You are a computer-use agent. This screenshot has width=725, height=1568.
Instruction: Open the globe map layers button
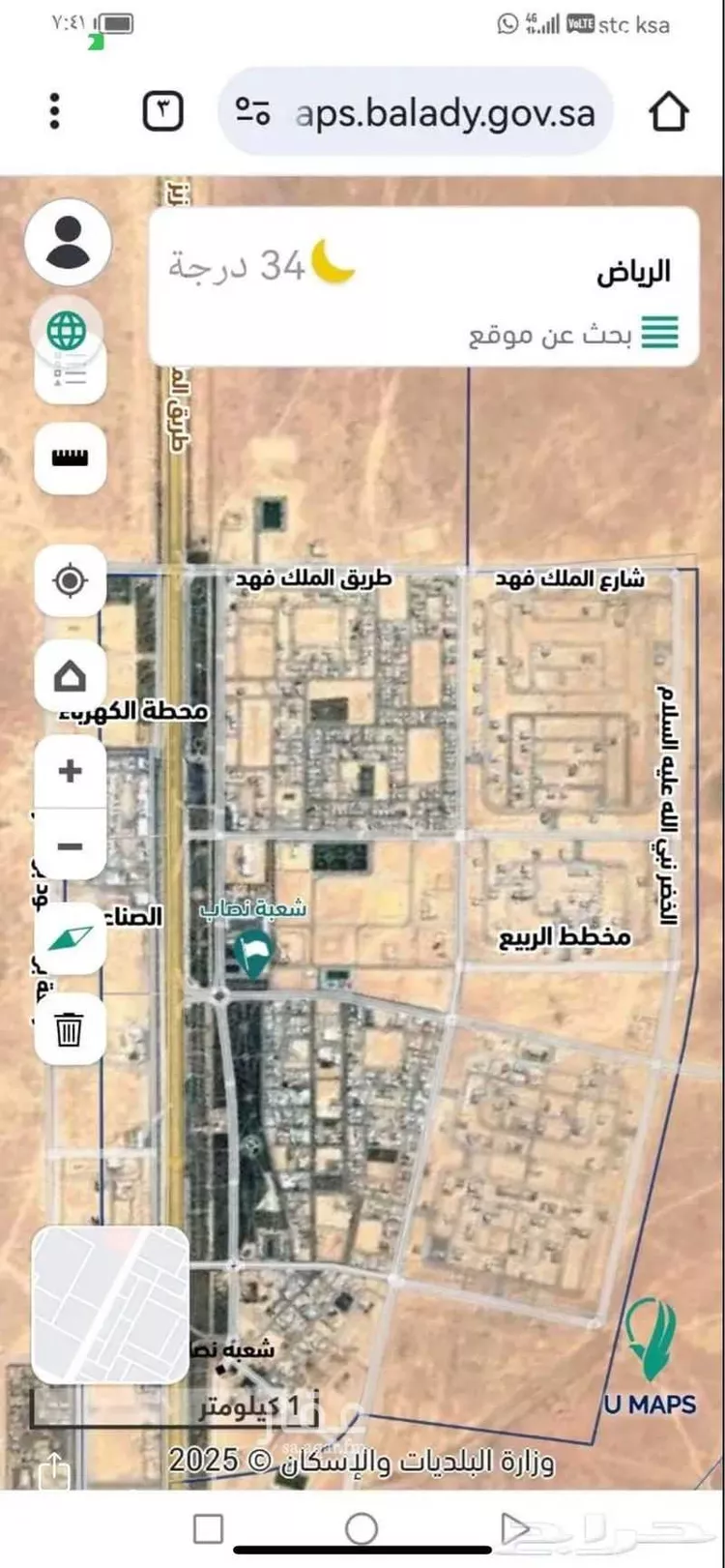(x=67, y=332)
